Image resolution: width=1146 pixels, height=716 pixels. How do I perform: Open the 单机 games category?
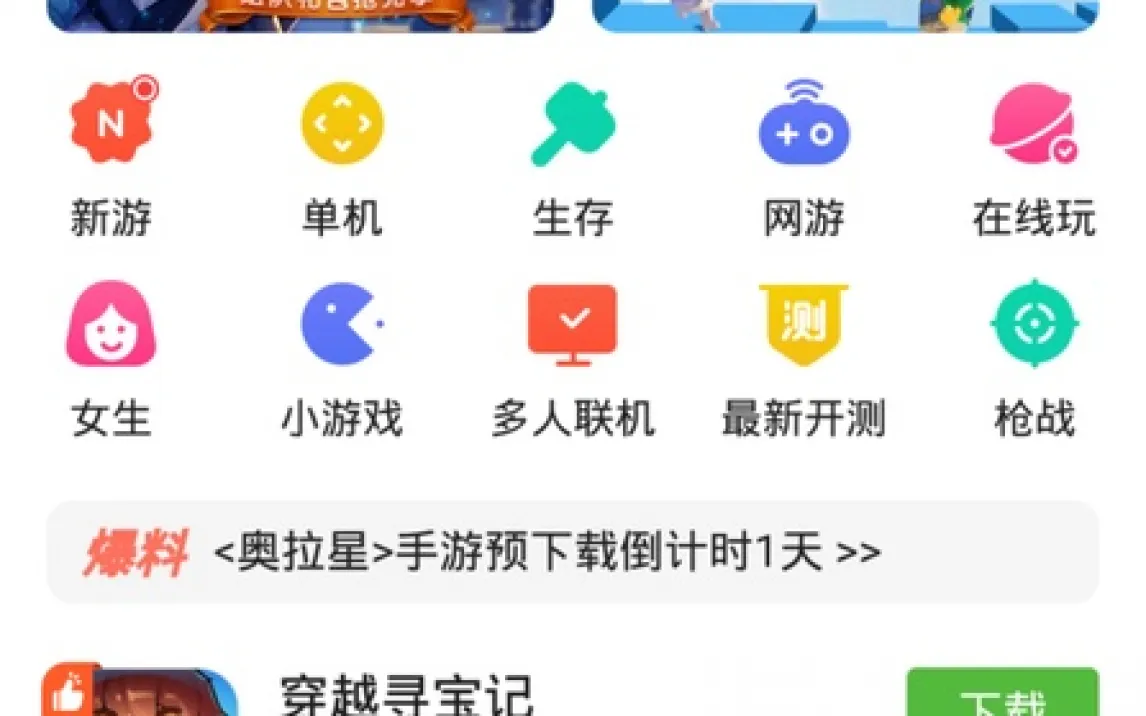pyautogui.click(x=342, y=155)
